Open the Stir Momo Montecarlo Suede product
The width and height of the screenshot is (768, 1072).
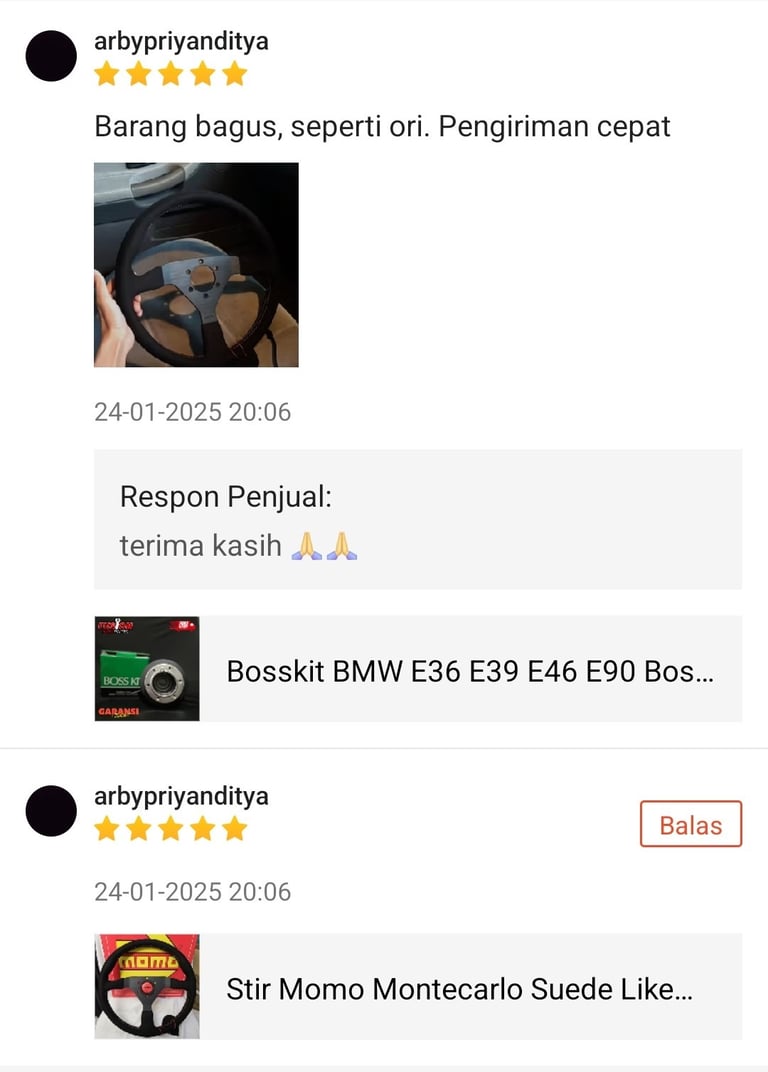tap(418, 987)
